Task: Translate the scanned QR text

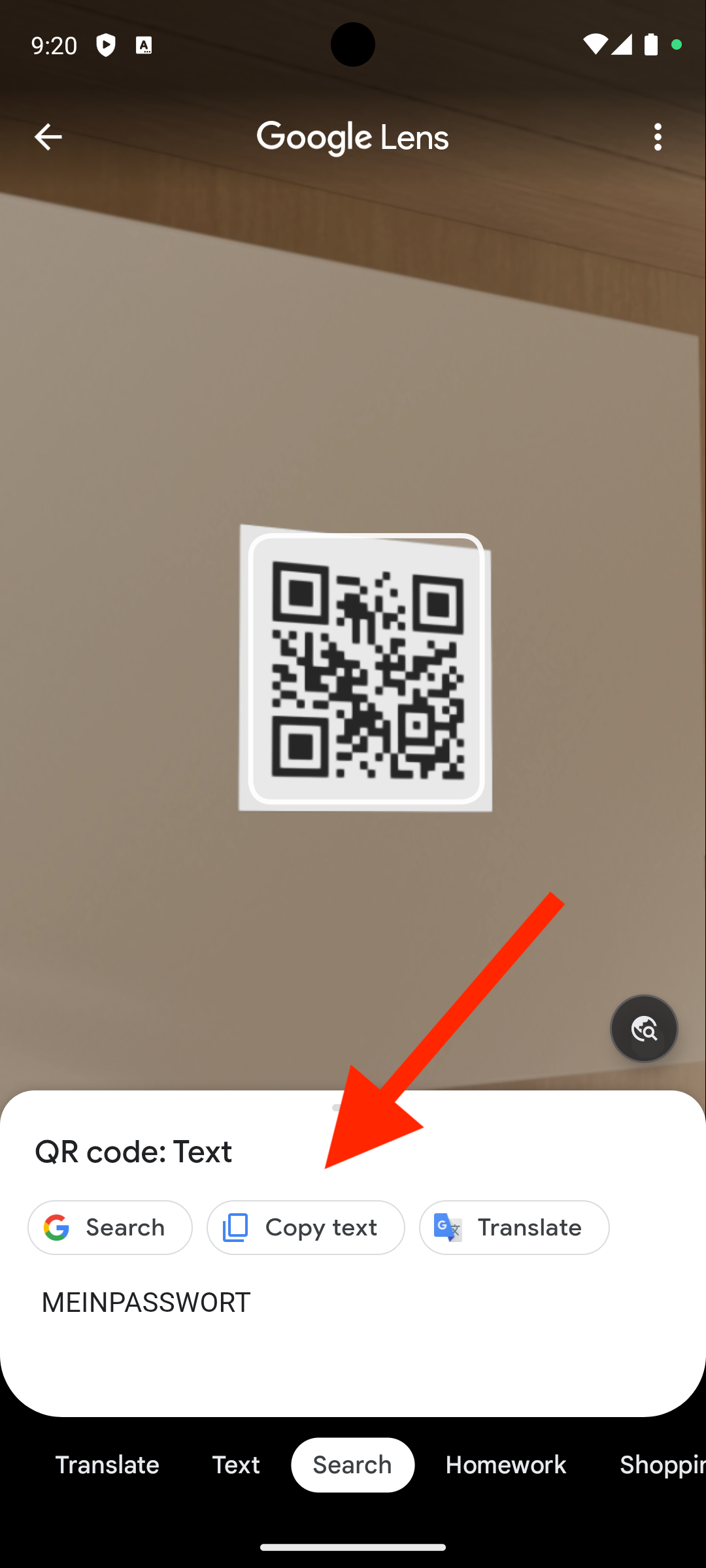Action: pos(514,1228)
